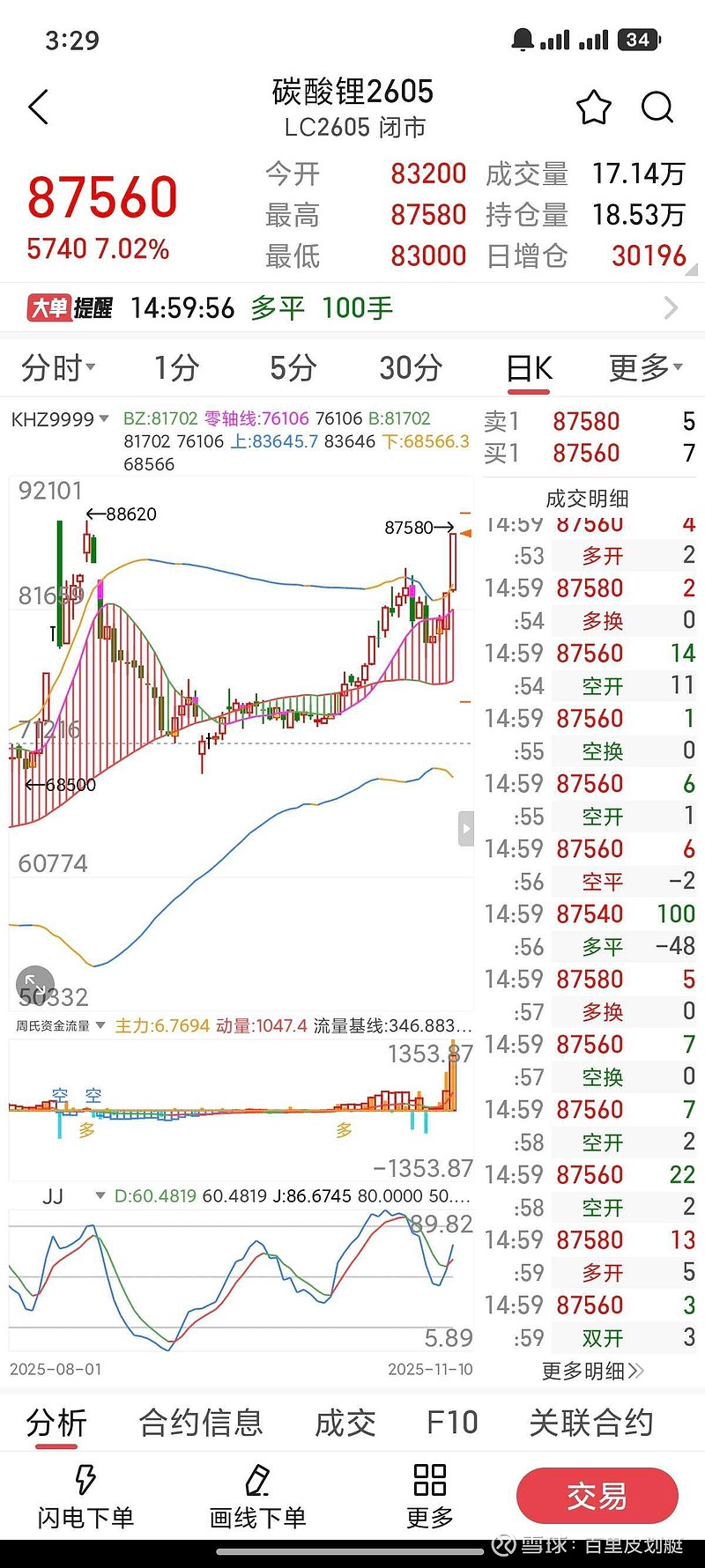Open search with the magnifier icon
Image resolution: width=705 pixels, height=1568 pixels.
(657, 106)
